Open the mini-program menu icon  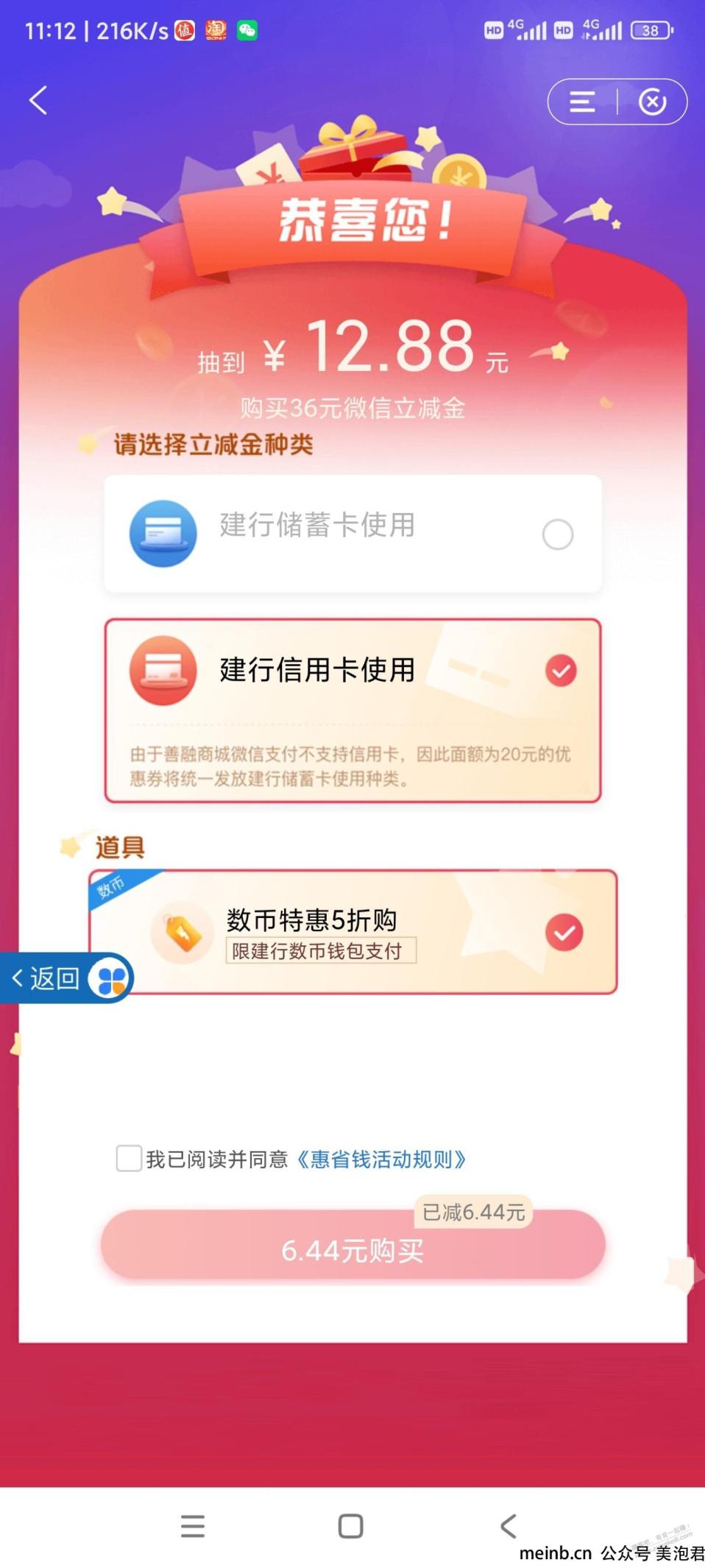582,102
